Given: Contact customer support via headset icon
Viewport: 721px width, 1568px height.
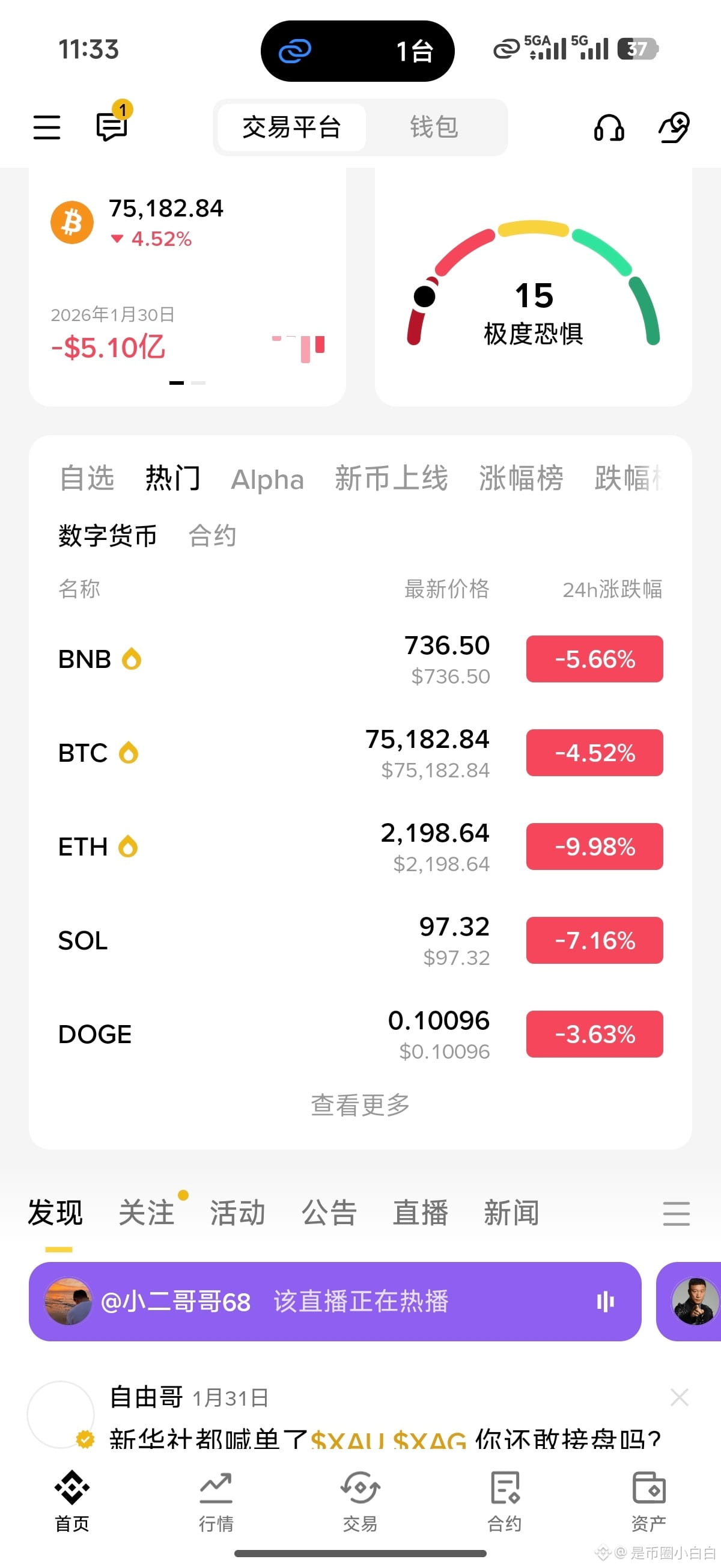Looking at the screenshot, I should 609,127.
